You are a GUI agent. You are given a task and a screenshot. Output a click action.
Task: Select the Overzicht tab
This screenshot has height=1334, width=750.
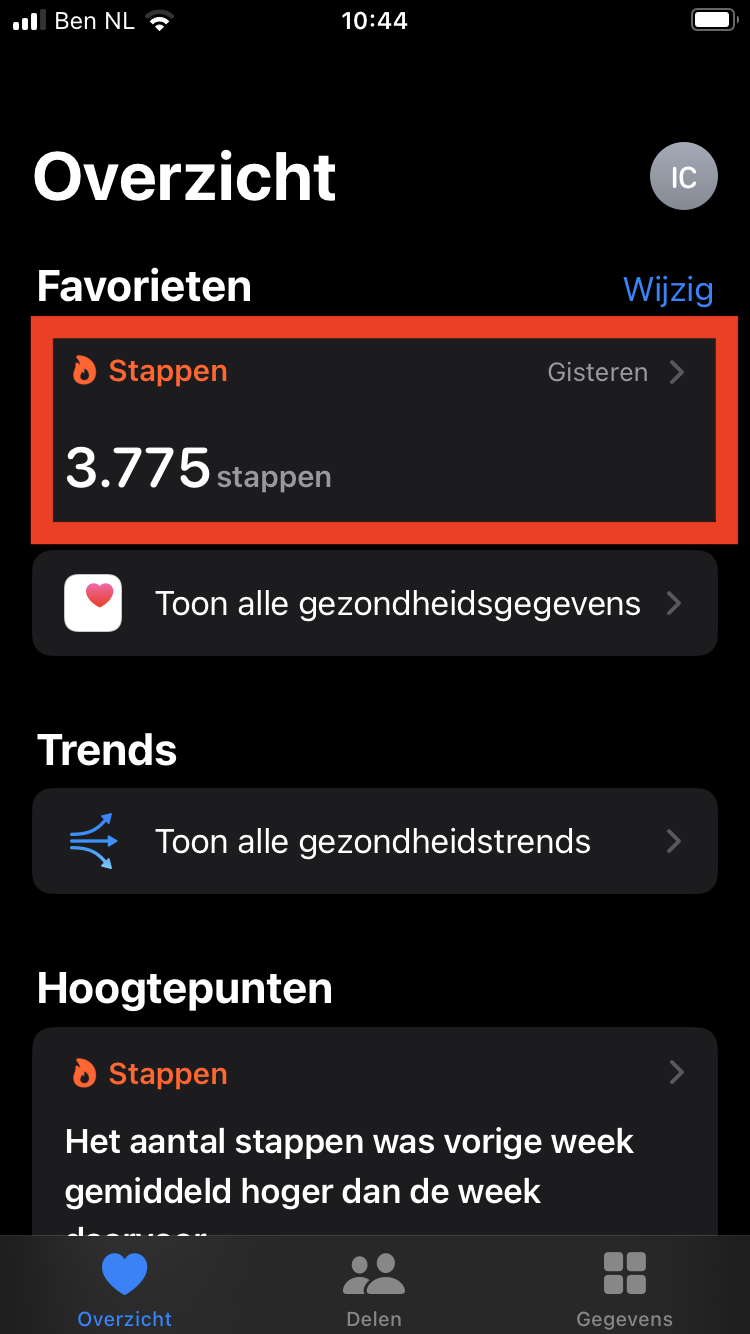[x=125, y=1288]
